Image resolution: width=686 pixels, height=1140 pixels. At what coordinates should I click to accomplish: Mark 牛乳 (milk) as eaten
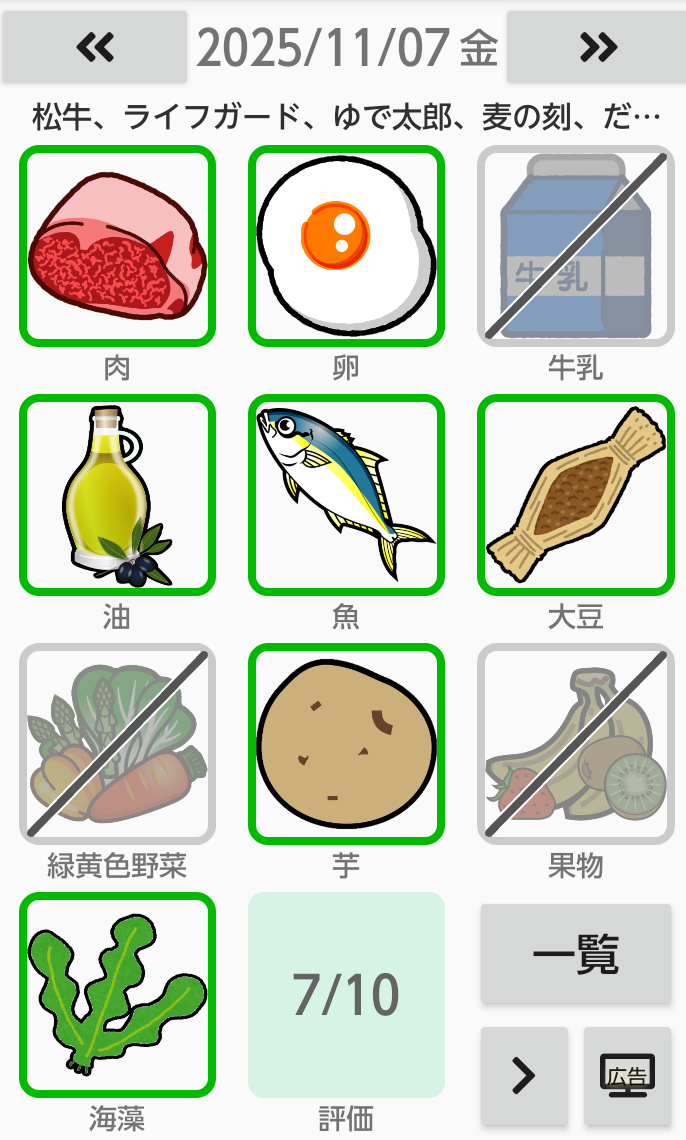click(x=575, y=246)
